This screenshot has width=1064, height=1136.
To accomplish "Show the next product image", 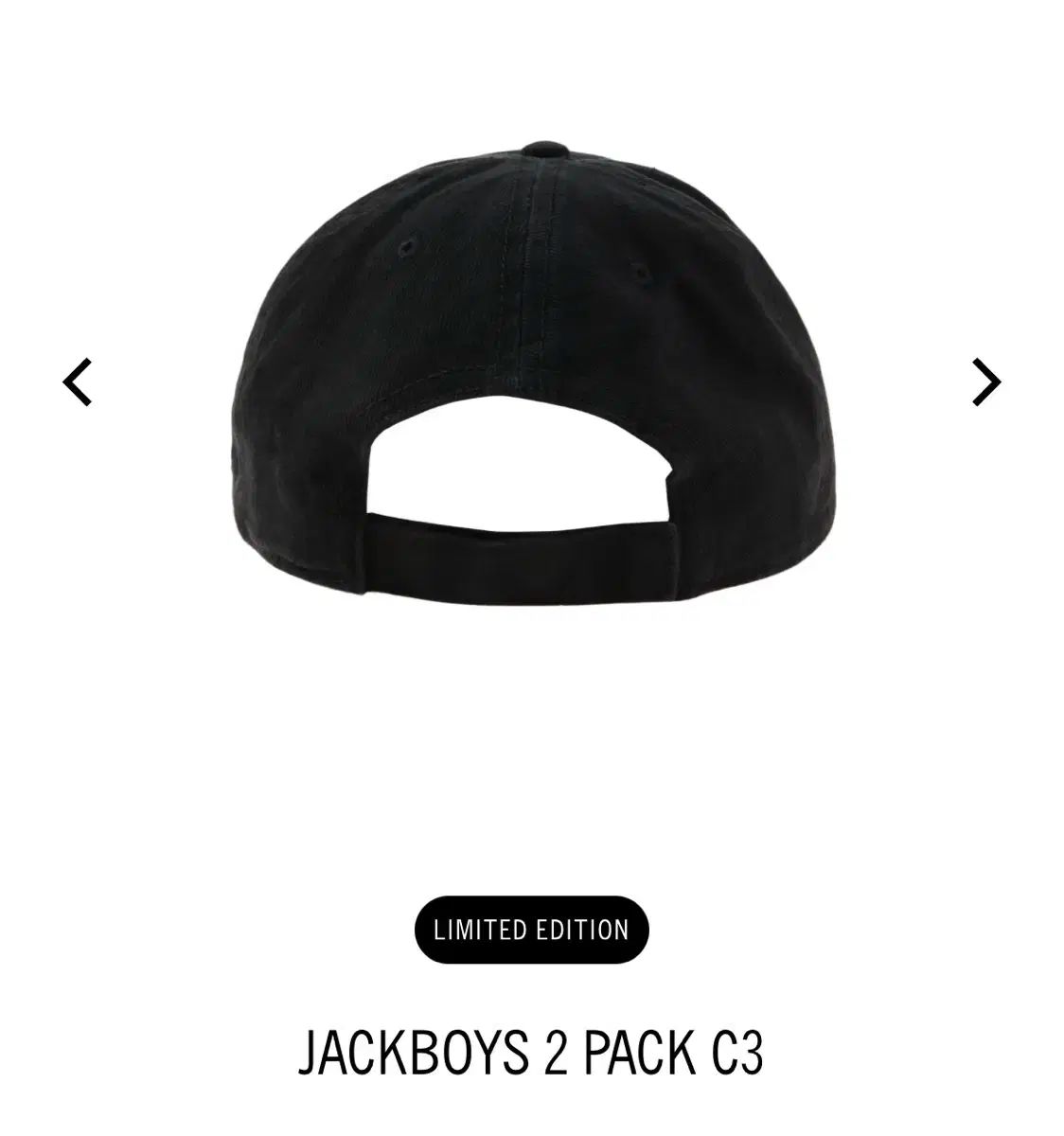I will click(985, 382).
